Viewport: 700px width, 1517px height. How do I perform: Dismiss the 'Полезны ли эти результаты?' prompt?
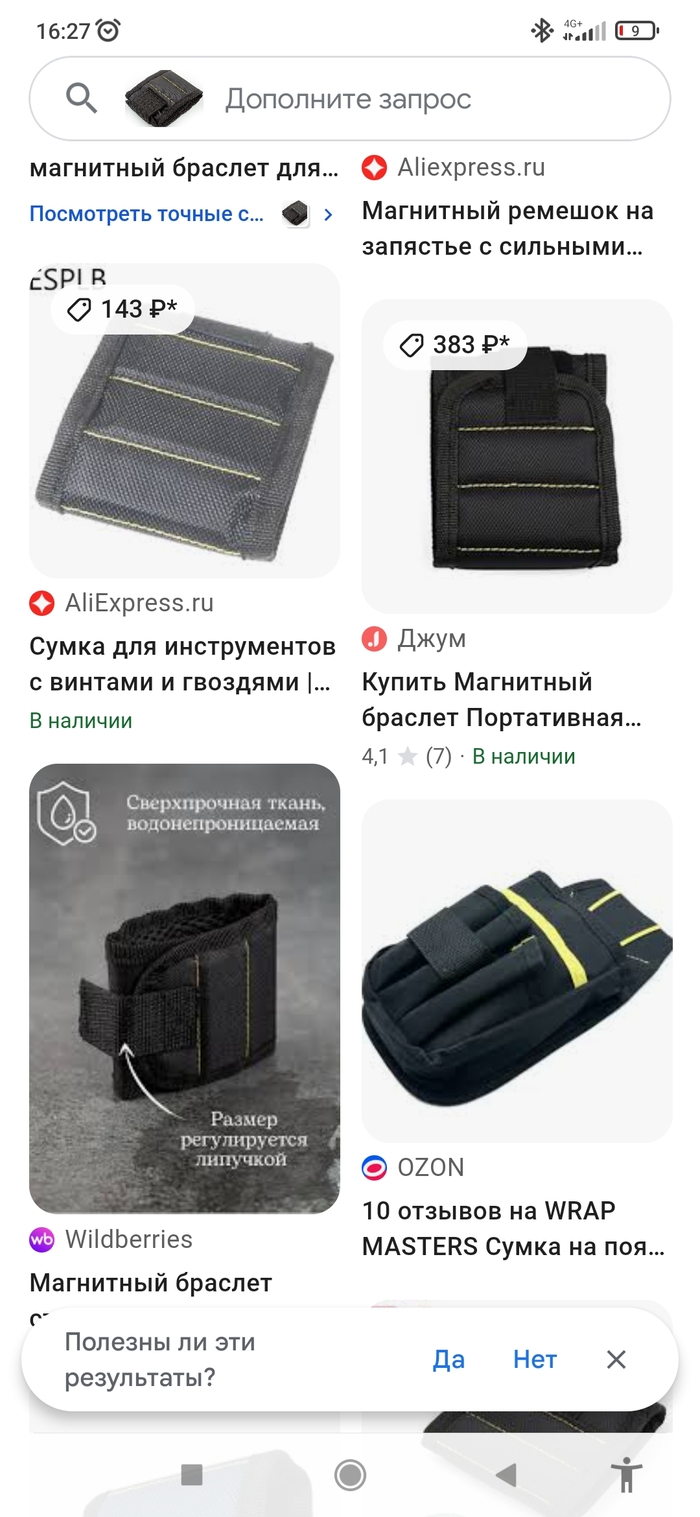(616, 1360)
